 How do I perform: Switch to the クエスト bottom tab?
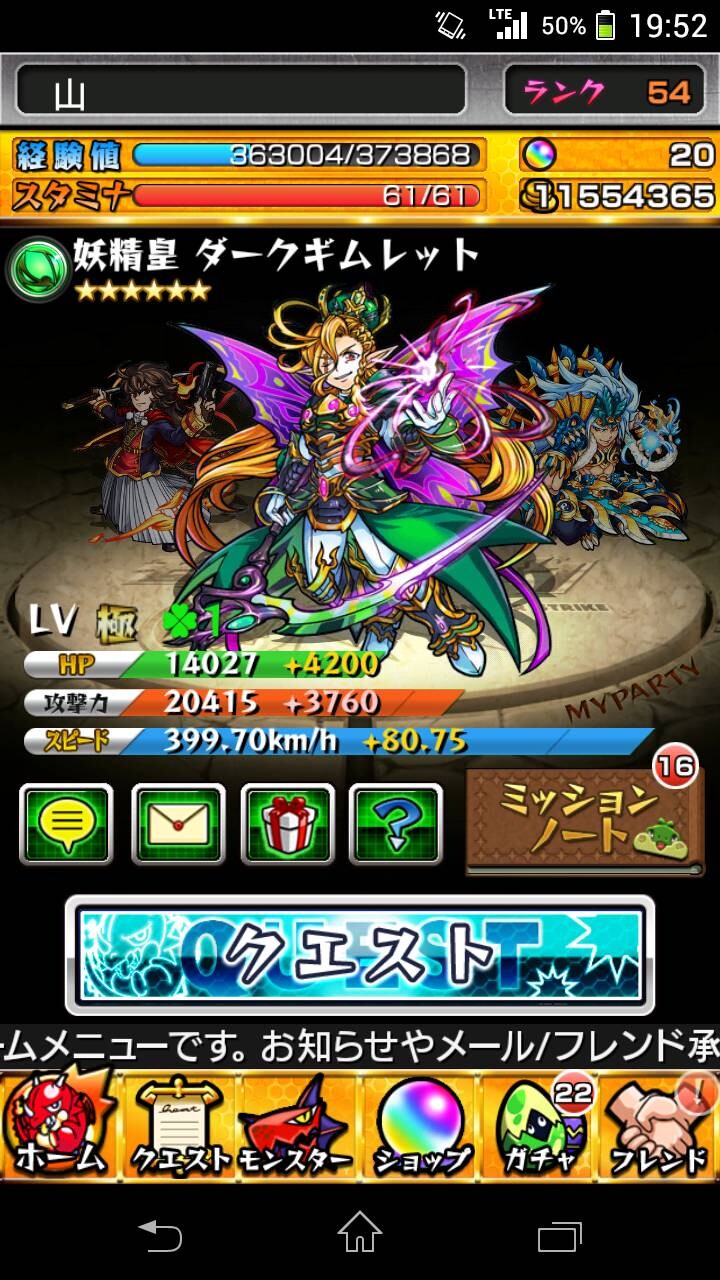tap(179, 1125)
